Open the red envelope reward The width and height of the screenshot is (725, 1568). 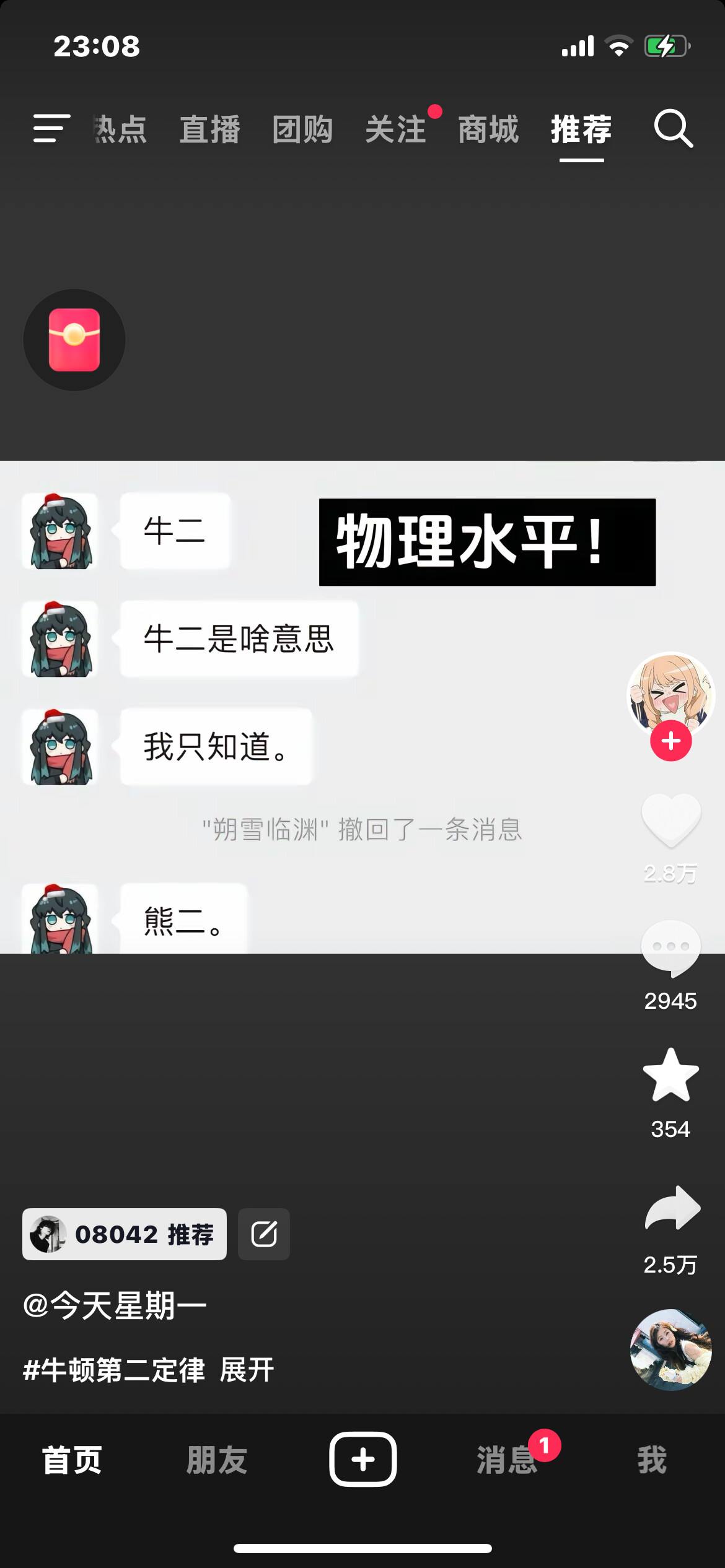click(x=74, y=340)
